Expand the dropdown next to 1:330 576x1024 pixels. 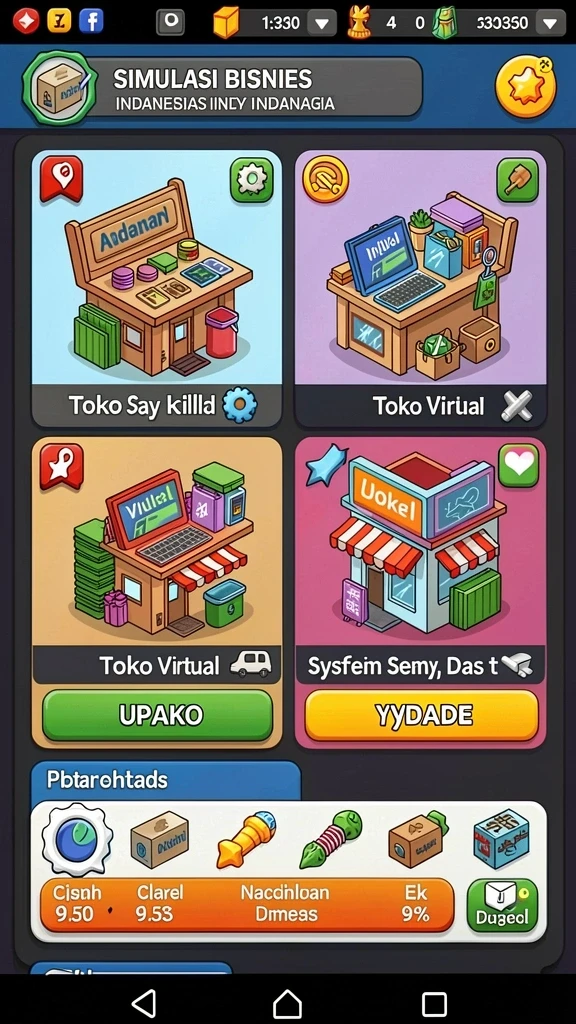pyautogui.click(x=321, y=24)
